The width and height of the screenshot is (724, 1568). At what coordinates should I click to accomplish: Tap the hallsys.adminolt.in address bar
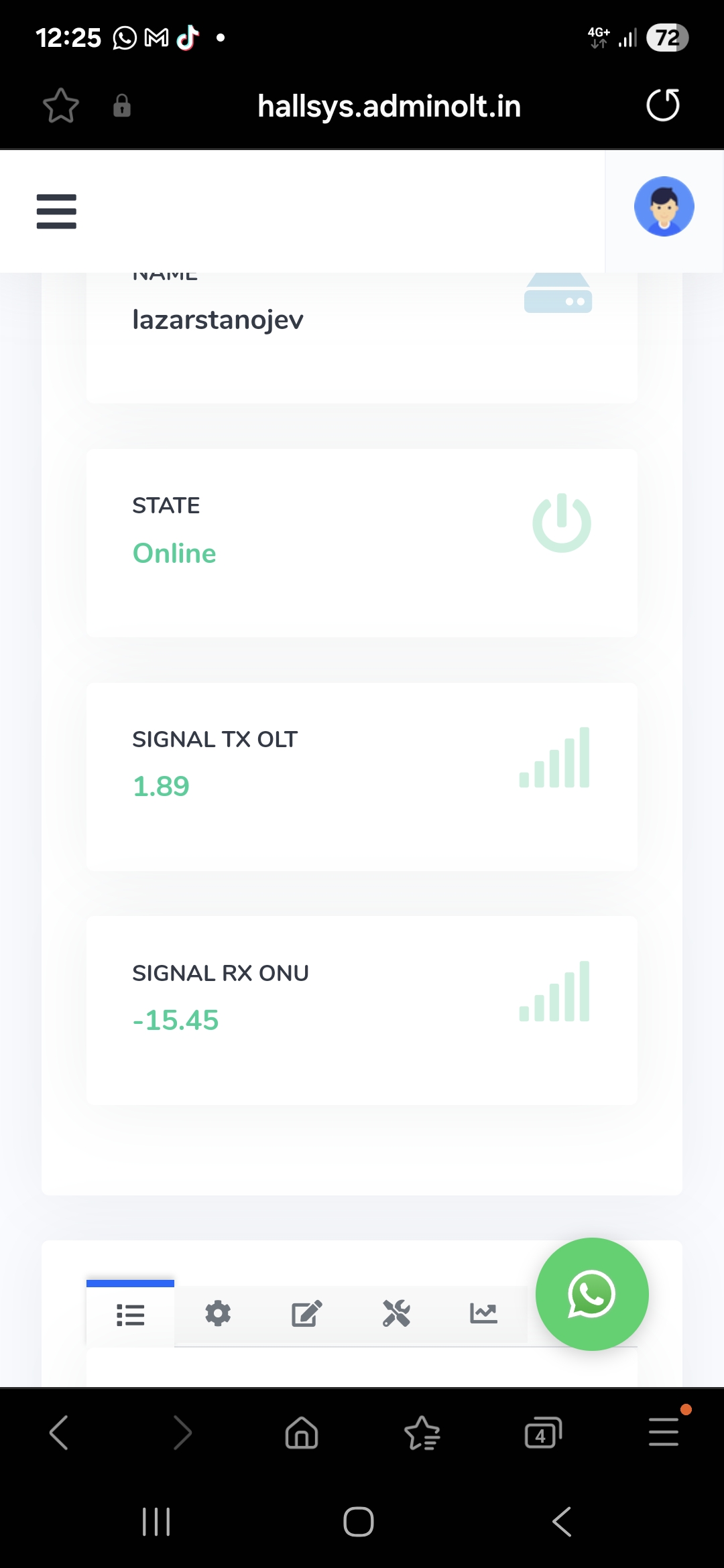pyautogui.click(x=389, y=106)
